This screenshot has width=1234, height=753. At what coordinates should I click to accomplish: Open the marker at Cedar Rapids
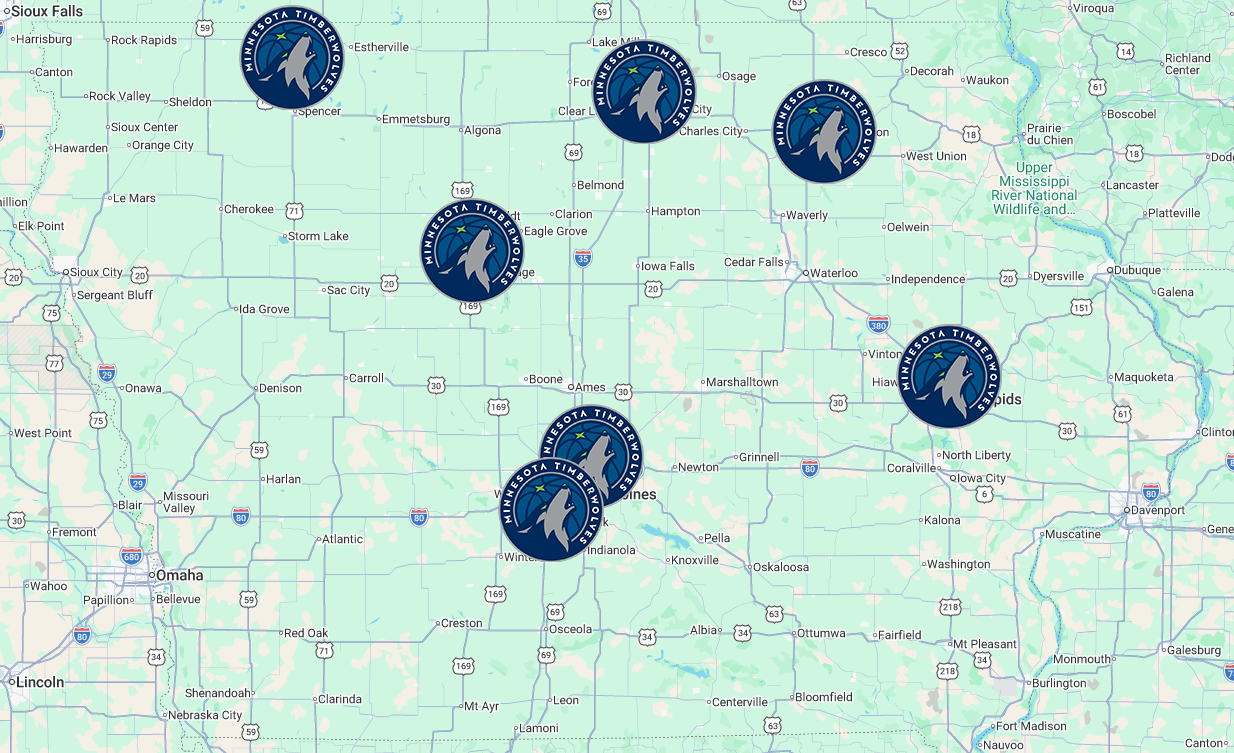949,376
